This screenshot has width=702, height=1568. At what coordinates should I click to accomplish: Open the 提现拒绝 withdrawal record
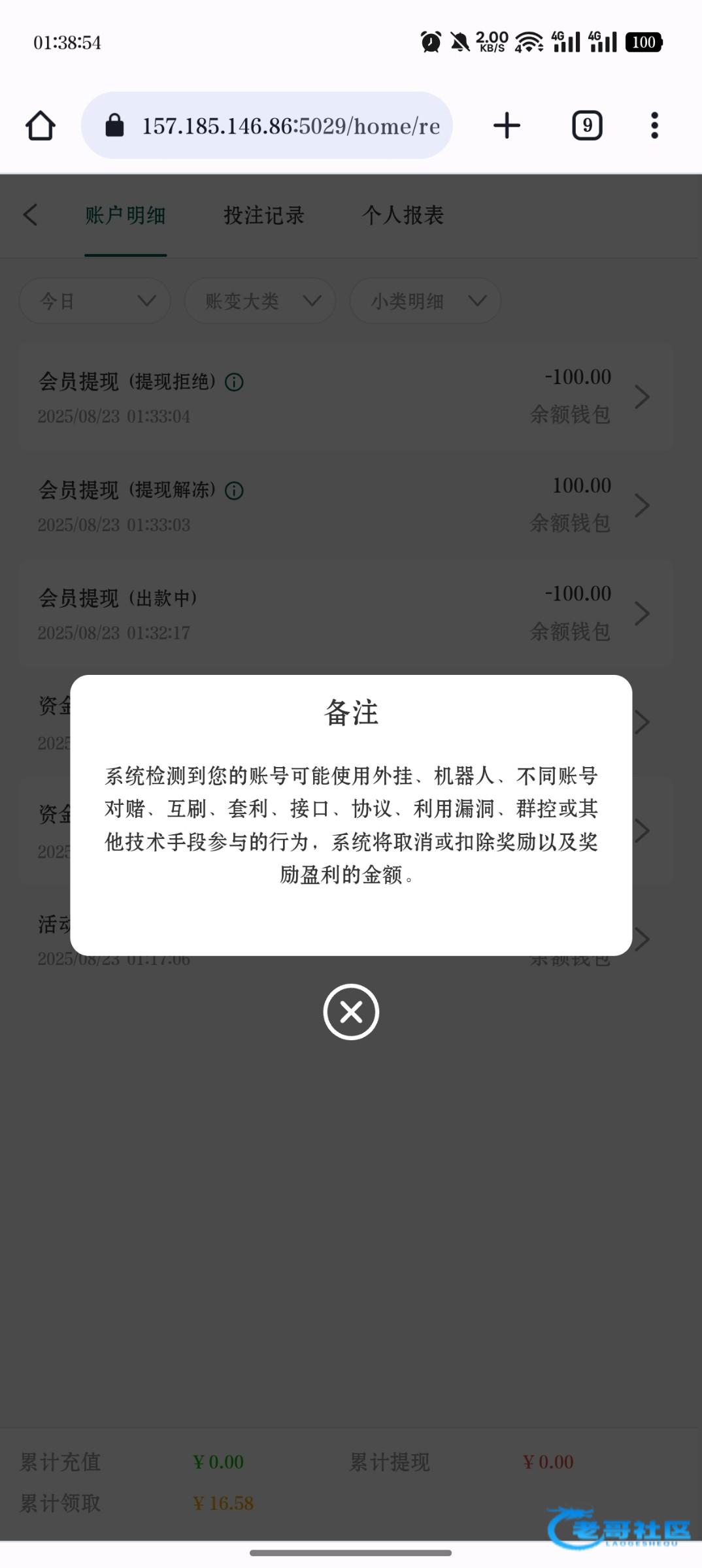(345, 396)
